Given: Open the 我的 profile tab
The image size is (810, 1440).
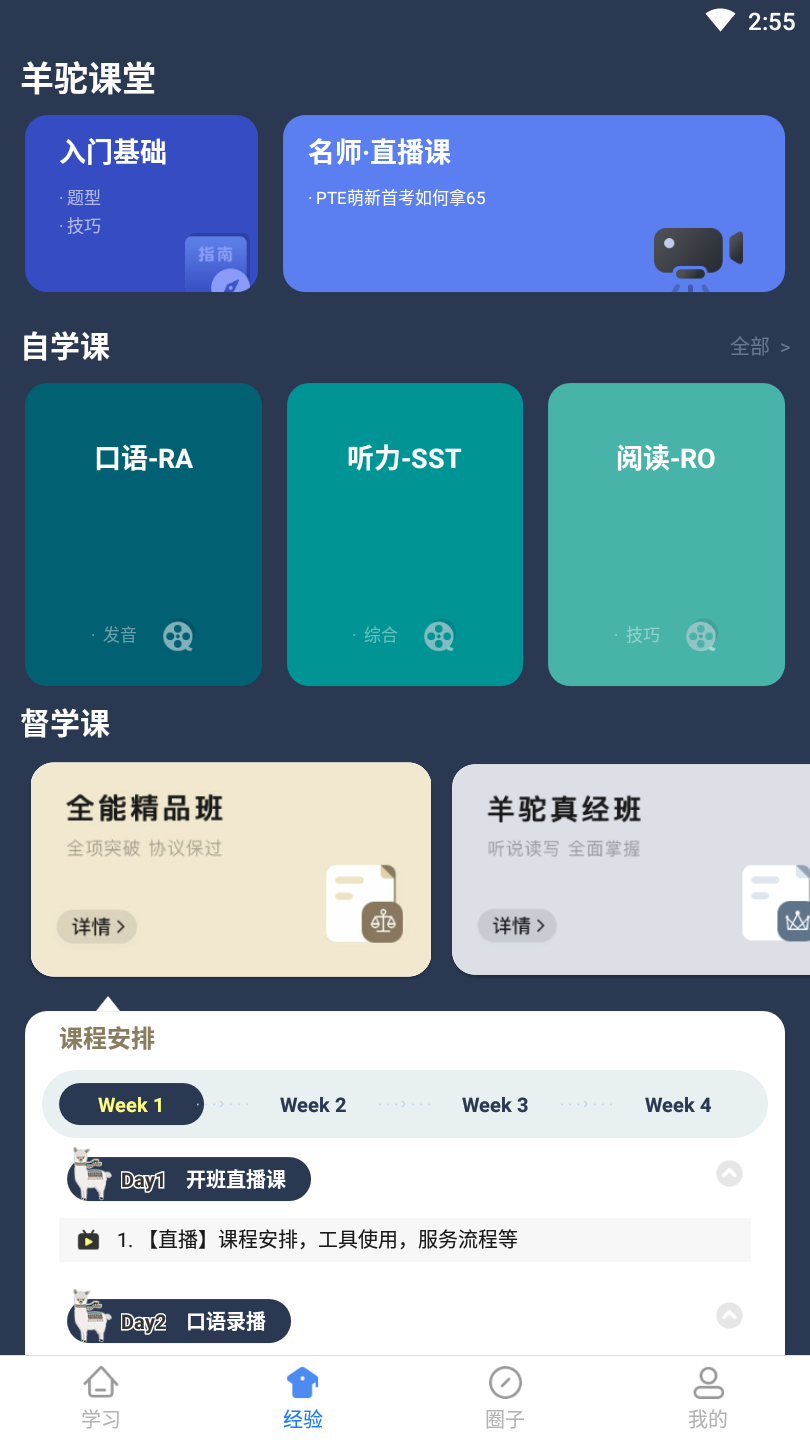Looking at the screenshot, I should pyautogui.click(x=708, y=1398).
